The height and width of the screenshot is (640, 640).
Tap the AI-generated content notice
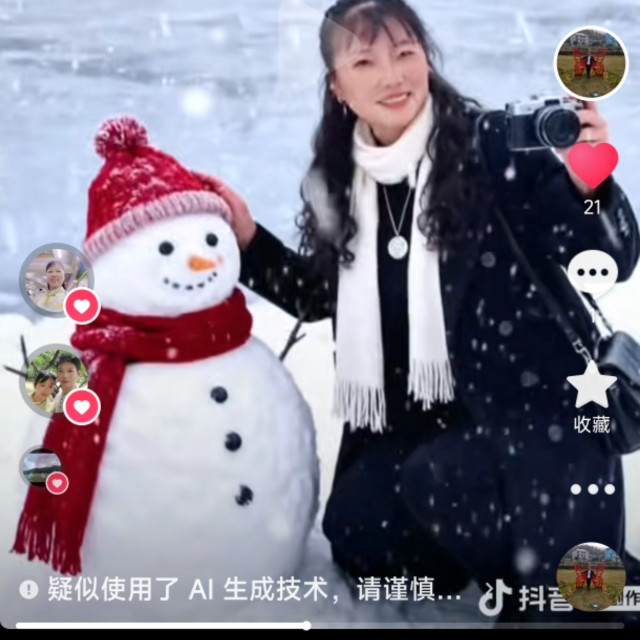tap(240, 590)
